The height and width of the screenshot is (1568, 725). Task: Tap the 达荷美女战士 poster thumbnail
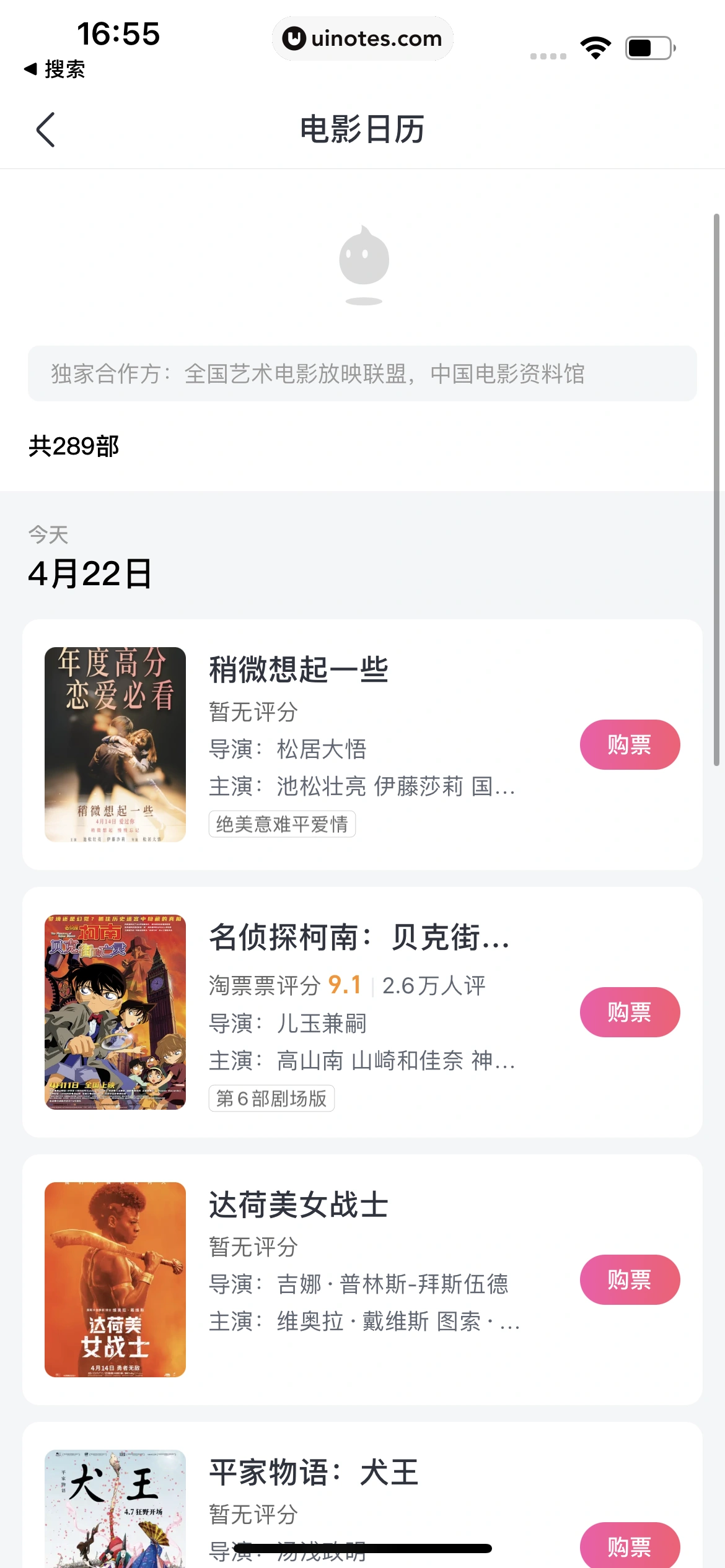click(x=115, y=1279)
